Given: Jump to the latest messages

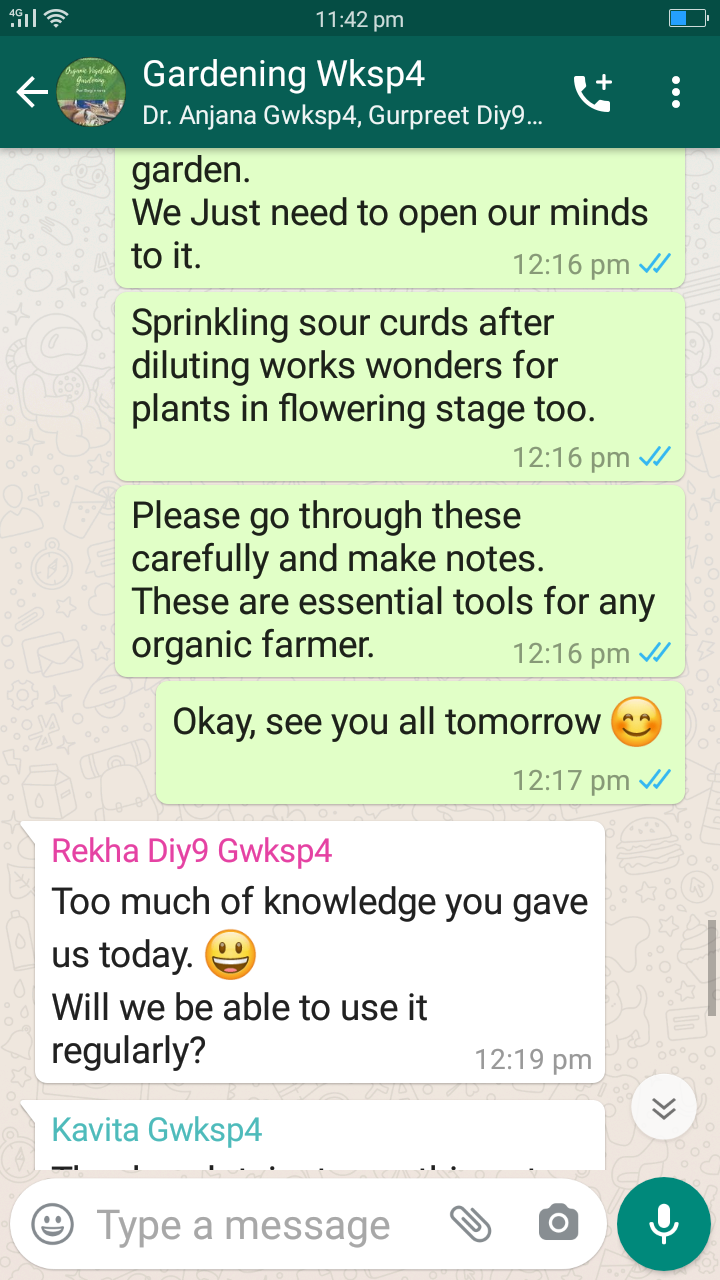Looking at the screenshot, I should pyautogui.click(x=664, y=1107).
